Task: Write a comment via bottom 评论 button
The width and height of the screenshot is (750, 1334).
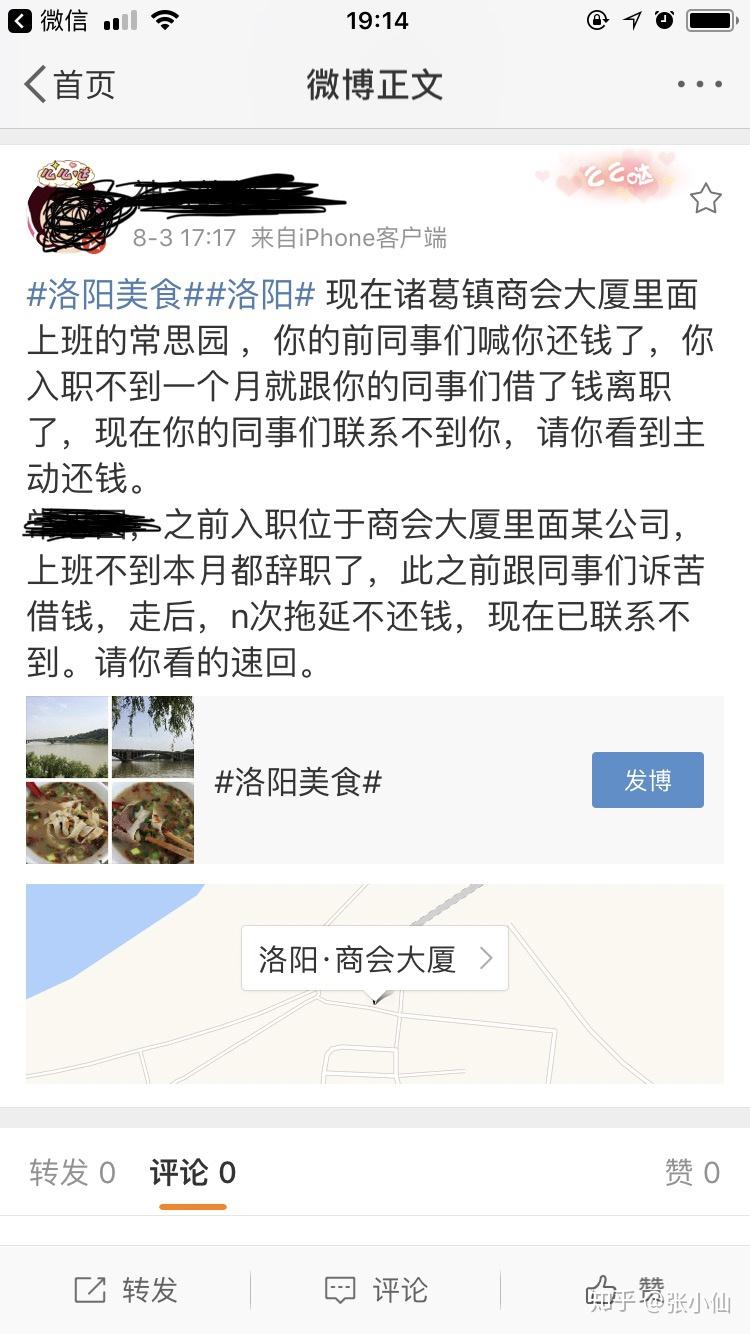Action: click(x=376, y=1290)
